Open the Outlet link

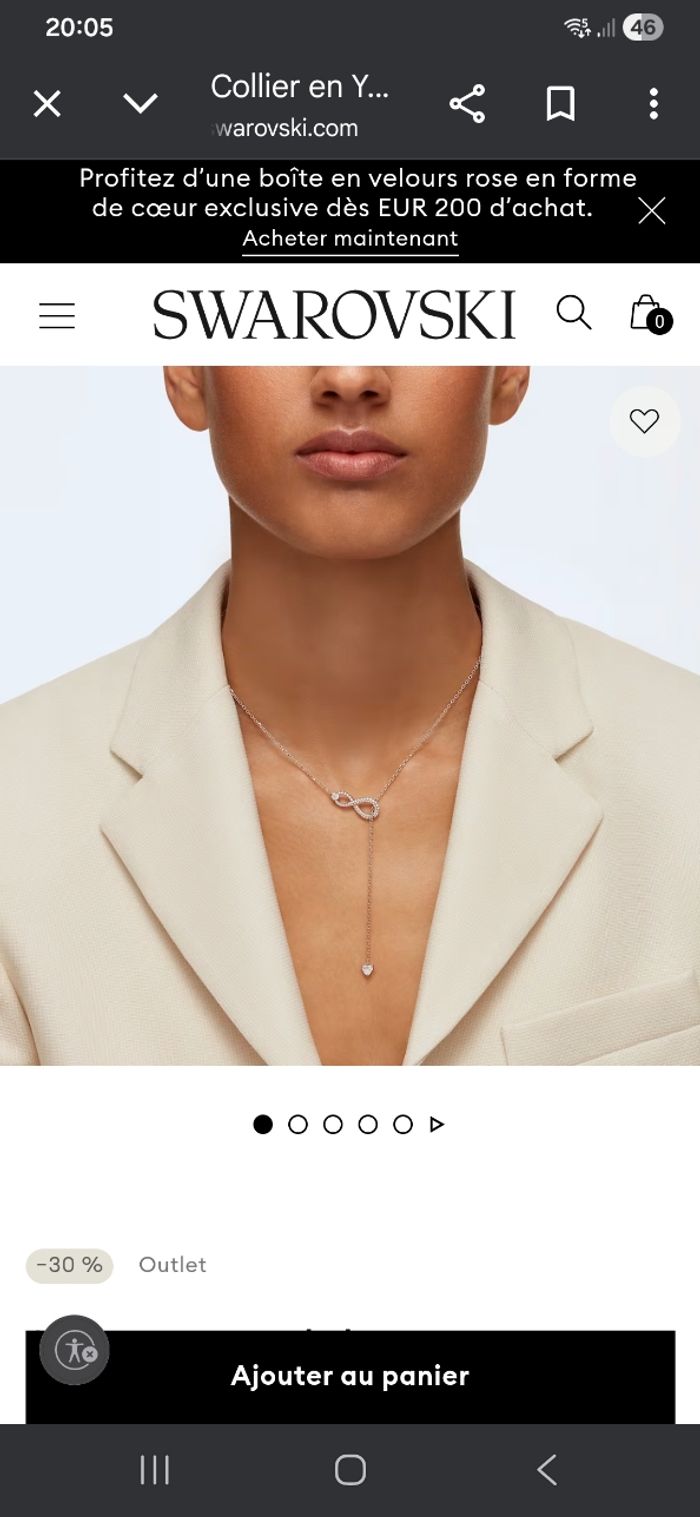(x=172, y=1265)
